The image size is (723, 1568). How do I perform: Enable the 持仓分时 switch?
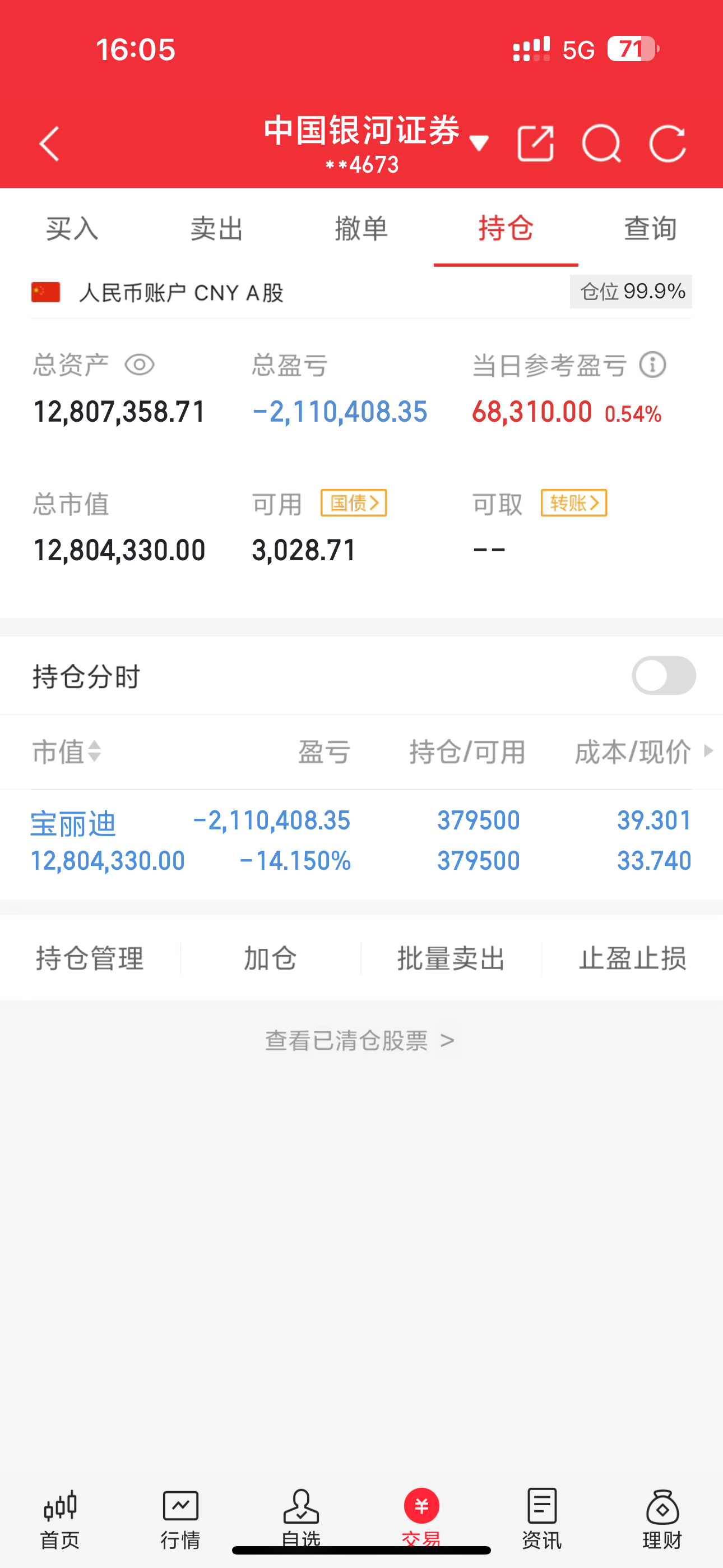pos(664,676)
